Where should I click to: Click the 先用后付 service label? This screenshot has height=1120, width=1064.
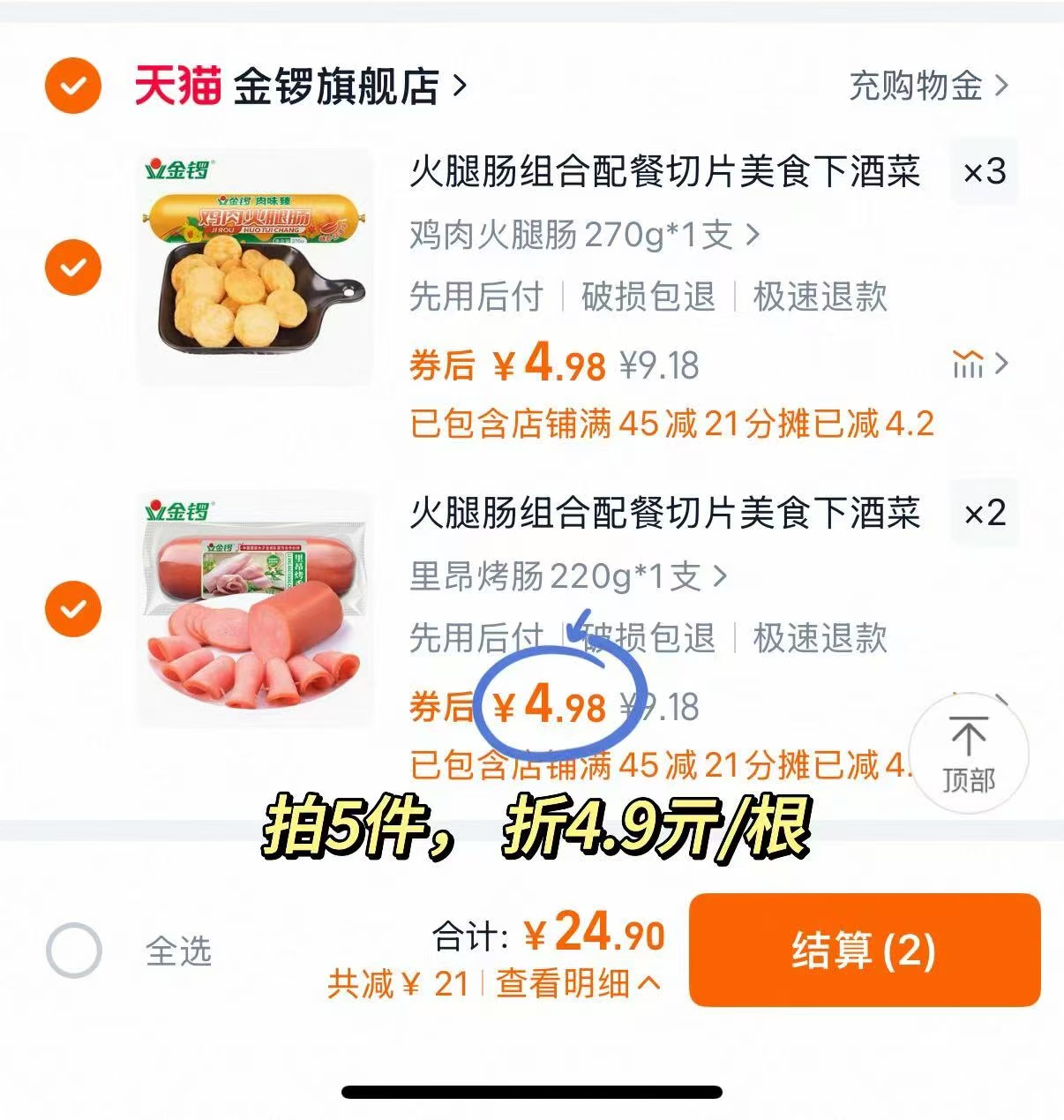[476, 298]
